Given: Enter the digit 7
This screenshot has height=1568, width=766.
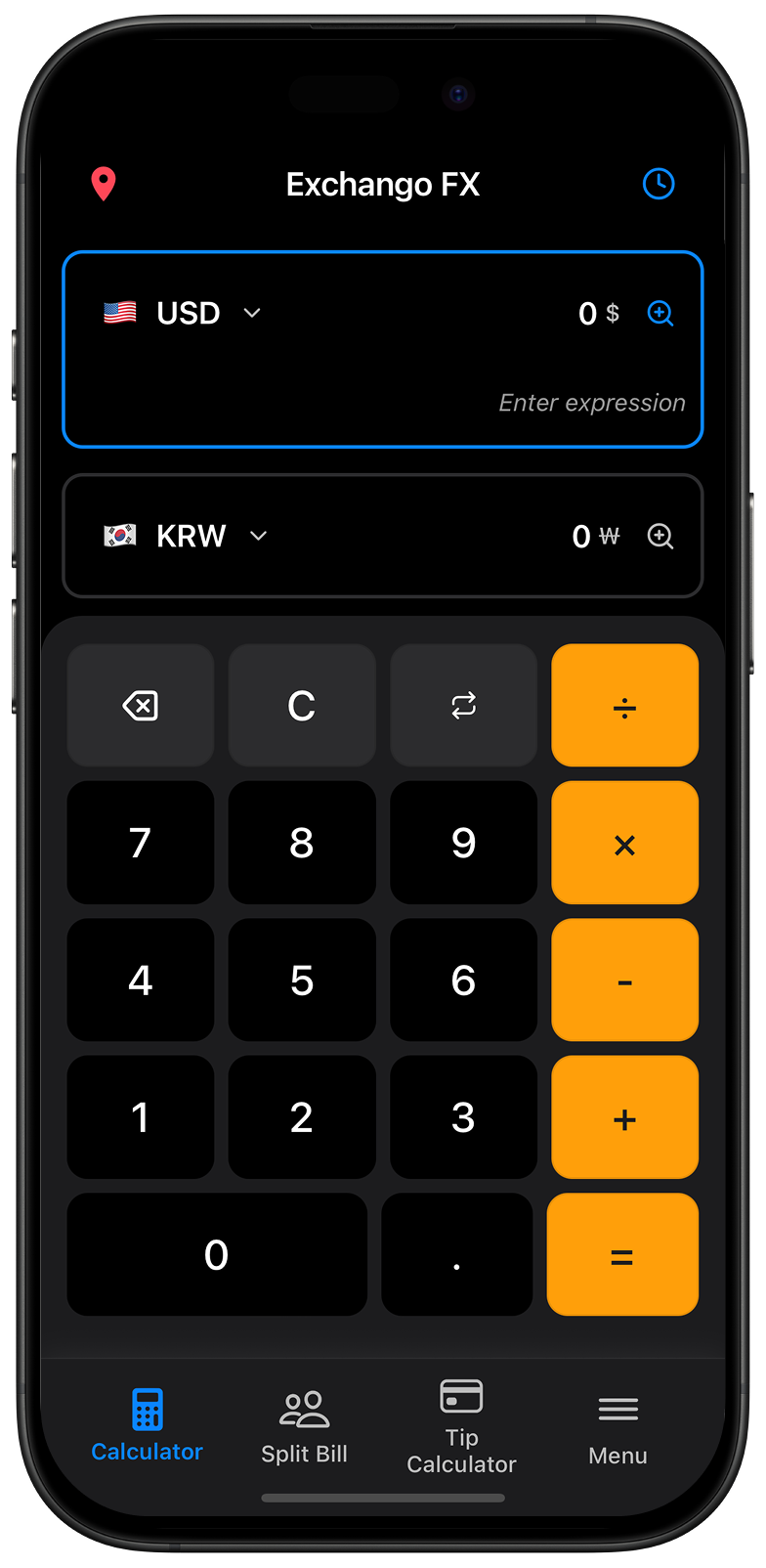Looking at the screenshot, I should coord(141,843).
